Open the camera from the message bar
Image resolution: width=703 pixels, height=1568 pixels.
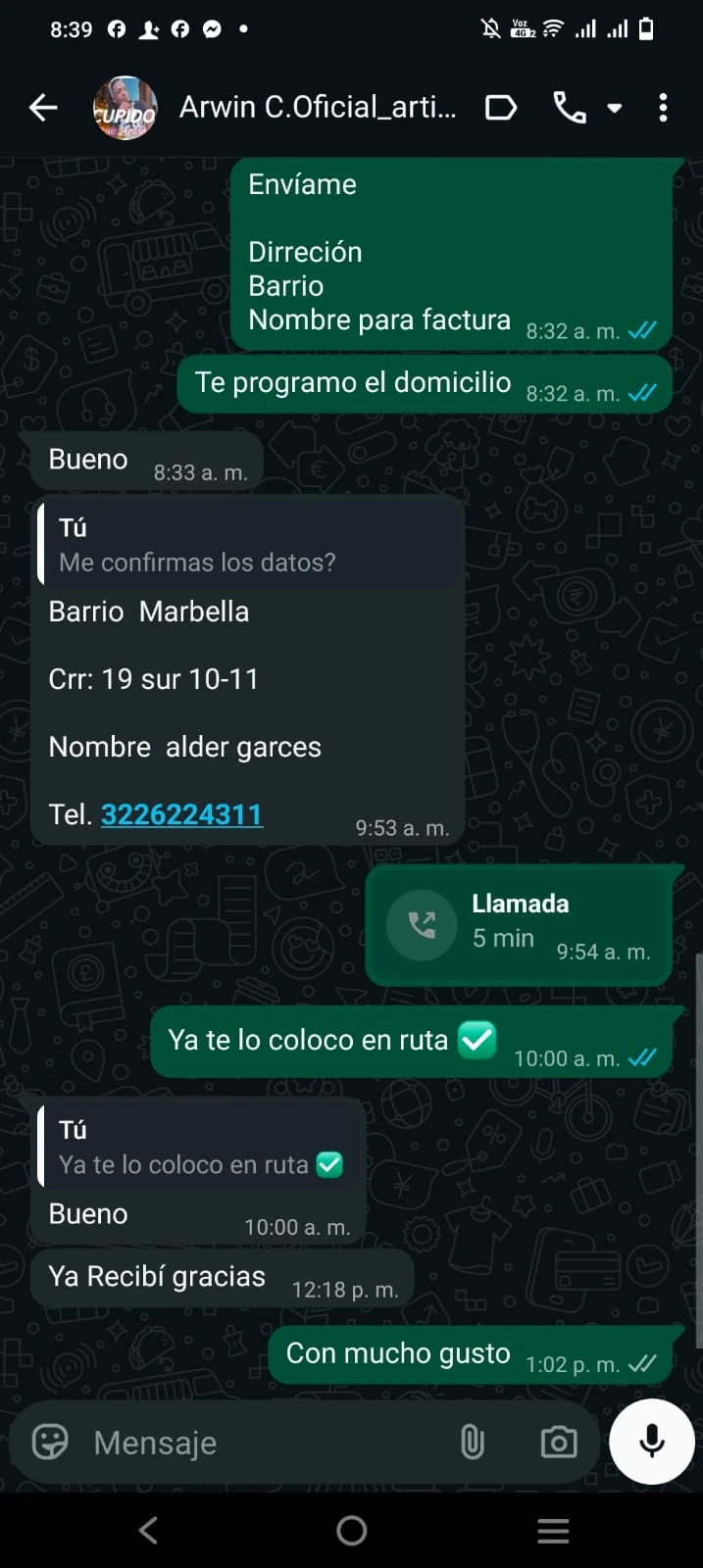[x=559, y=1443]
